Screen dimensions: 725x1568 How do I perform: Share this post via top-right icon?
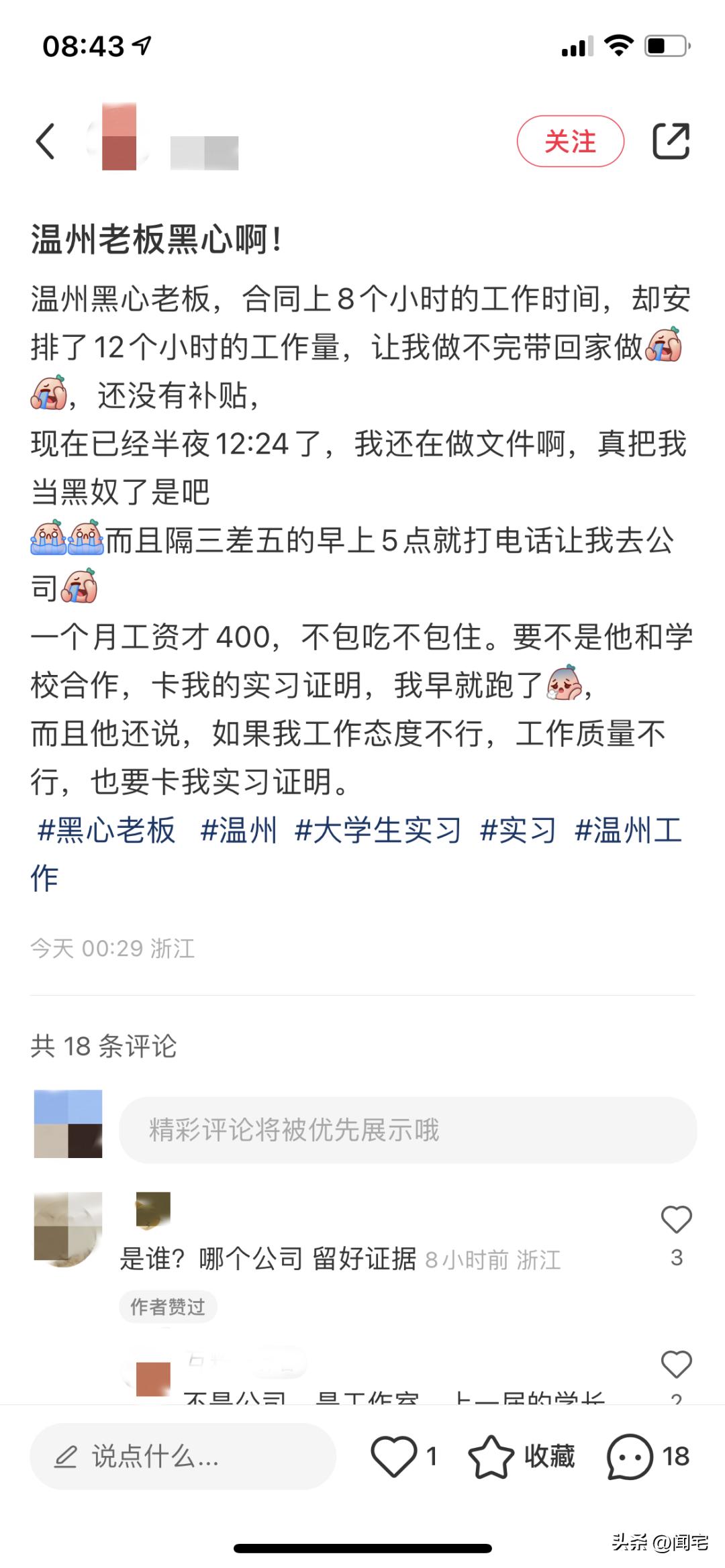click(x=671, y=141)
